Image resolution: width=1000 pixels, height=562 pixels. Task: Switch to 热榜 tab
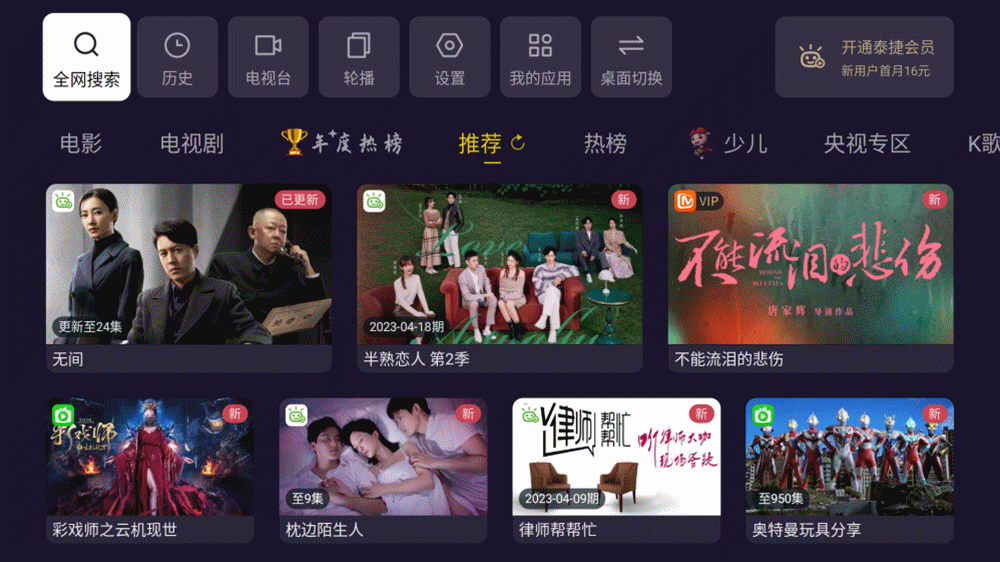605,144
